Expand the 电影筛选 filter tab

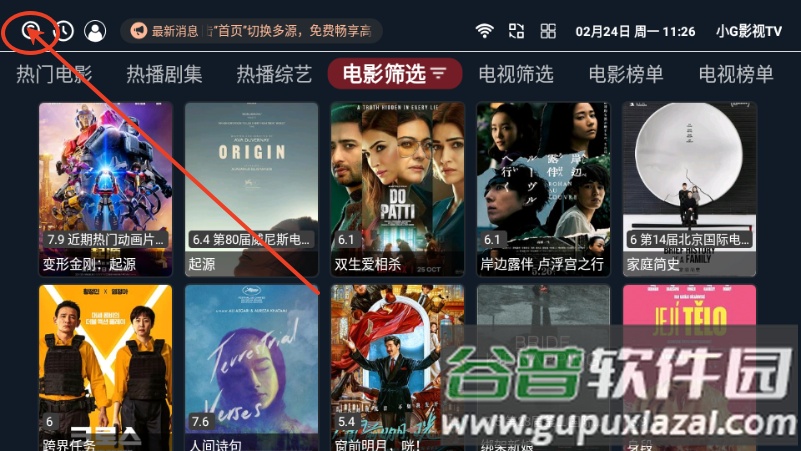[395, 74]
